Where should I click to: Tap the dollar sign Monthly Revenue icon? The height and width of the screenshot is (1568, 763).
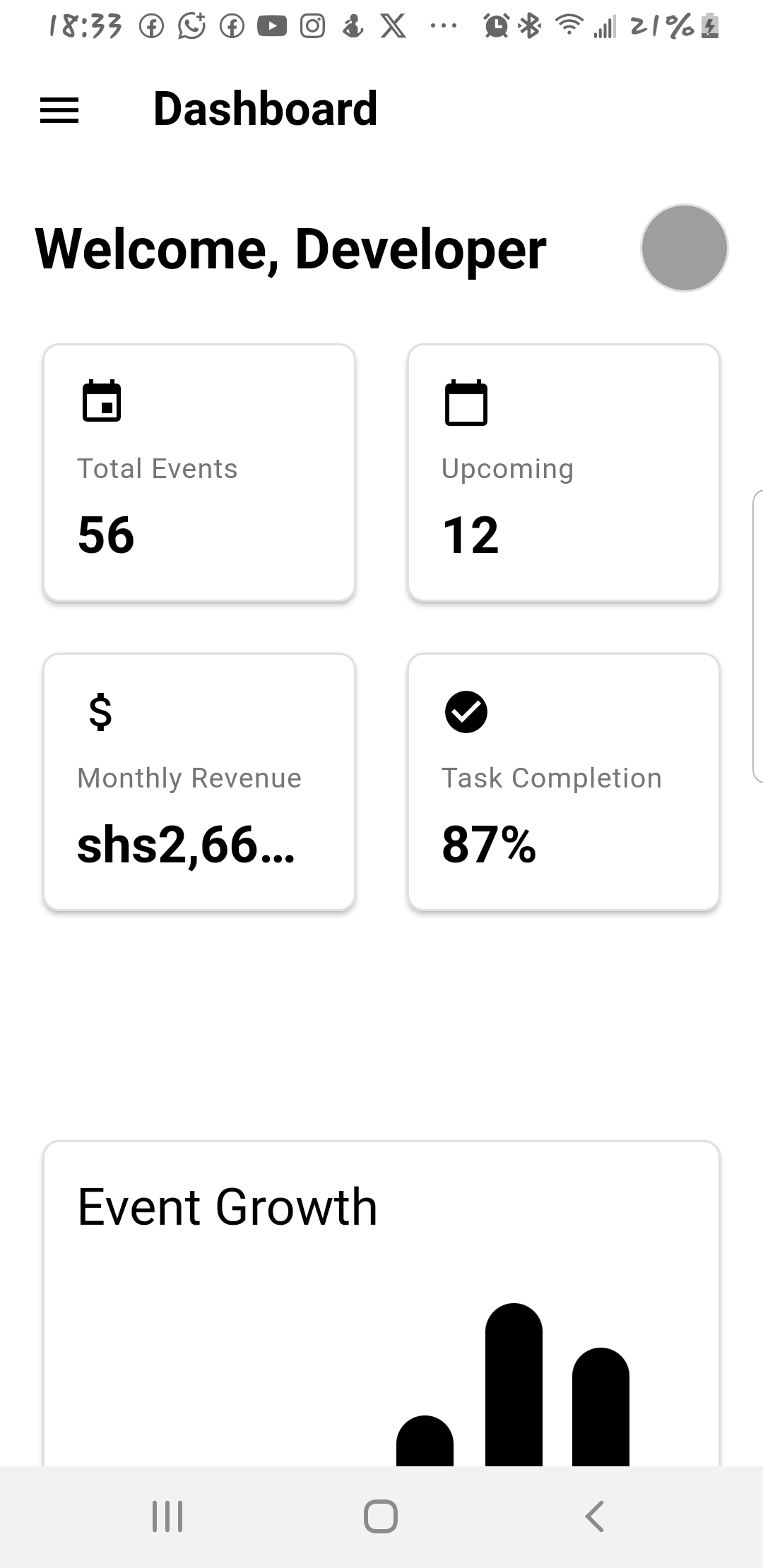click(x=99, y=713)
